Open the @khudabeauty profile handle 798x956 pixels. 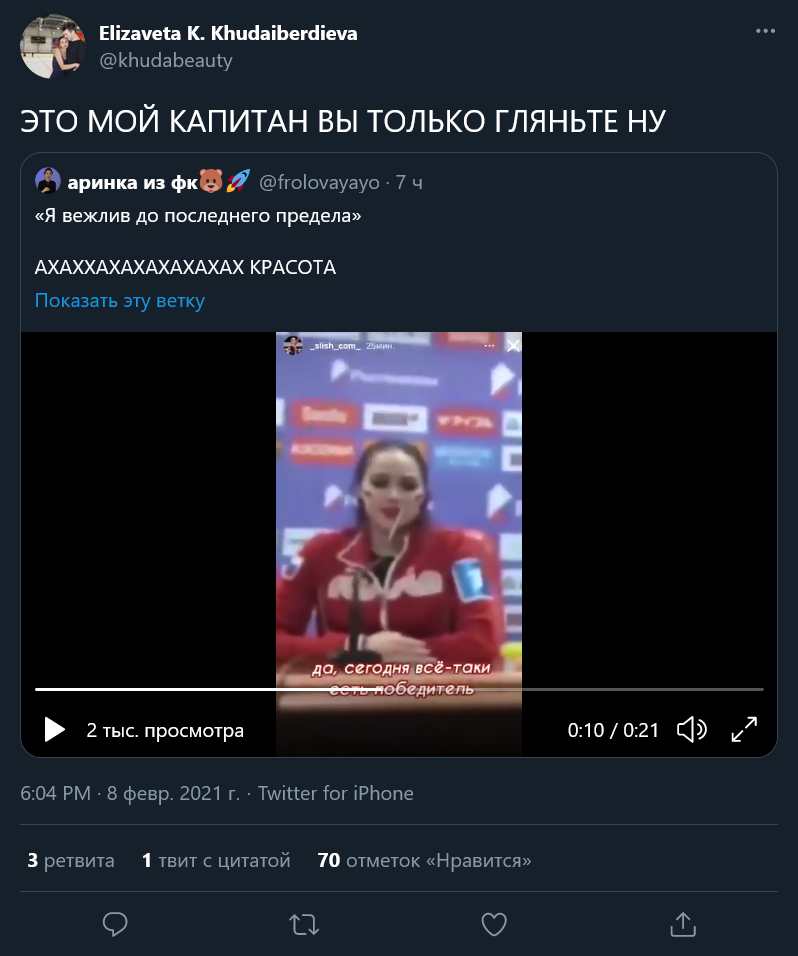tap(165, 60)
